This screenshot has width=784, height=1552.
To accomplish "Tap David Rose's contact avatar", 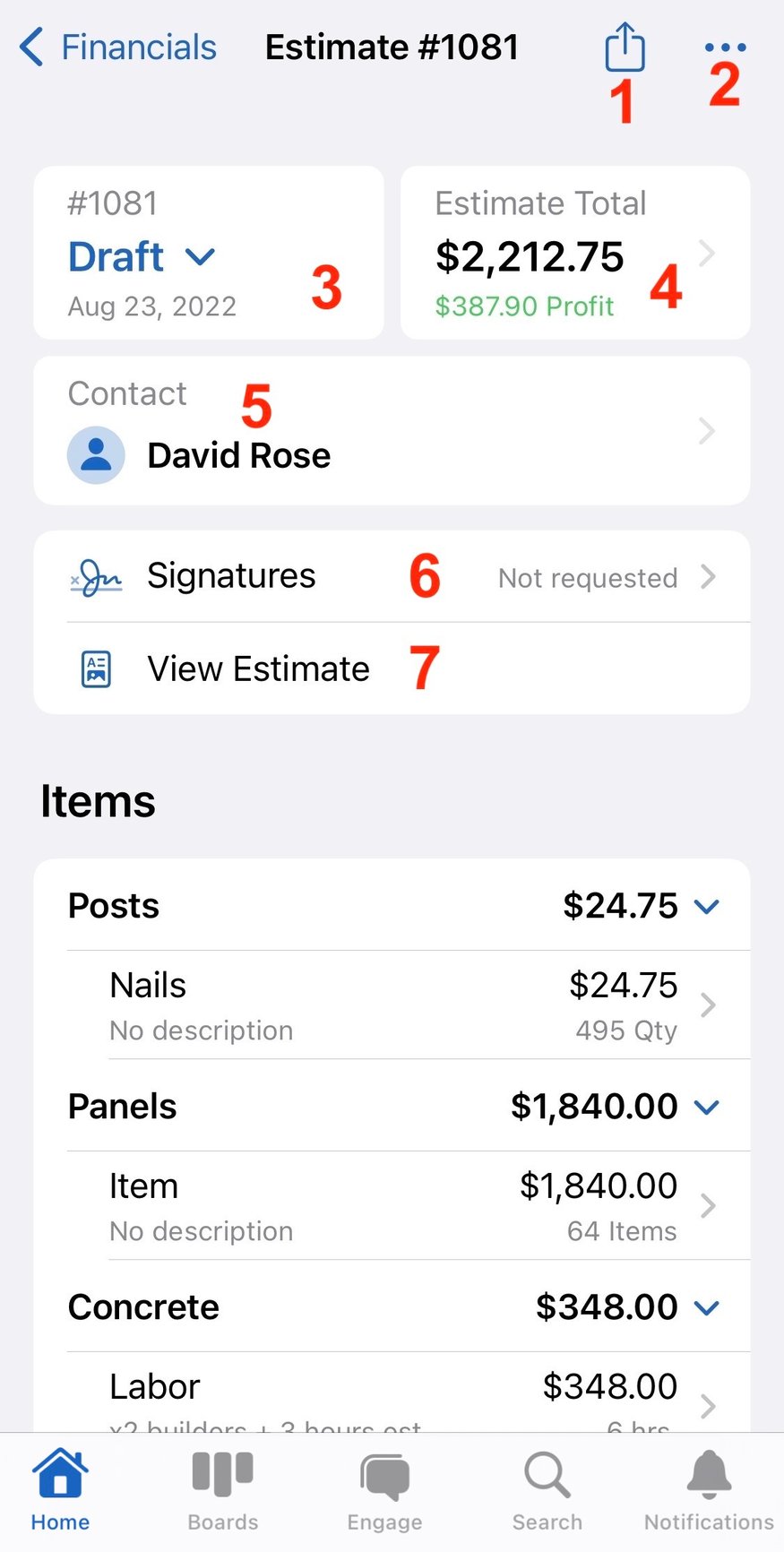I will (x=96, y=454).
